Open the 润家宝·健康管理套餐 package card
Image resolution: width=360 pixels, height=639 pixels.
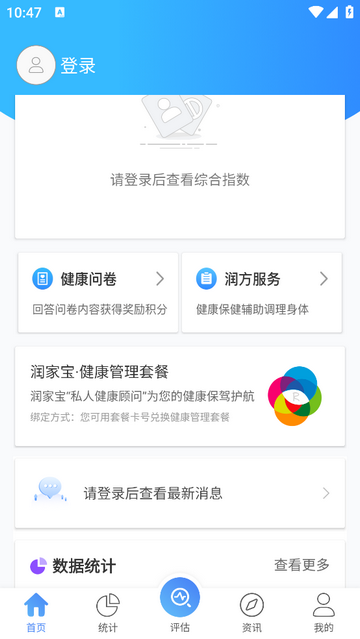pos(180,396)
